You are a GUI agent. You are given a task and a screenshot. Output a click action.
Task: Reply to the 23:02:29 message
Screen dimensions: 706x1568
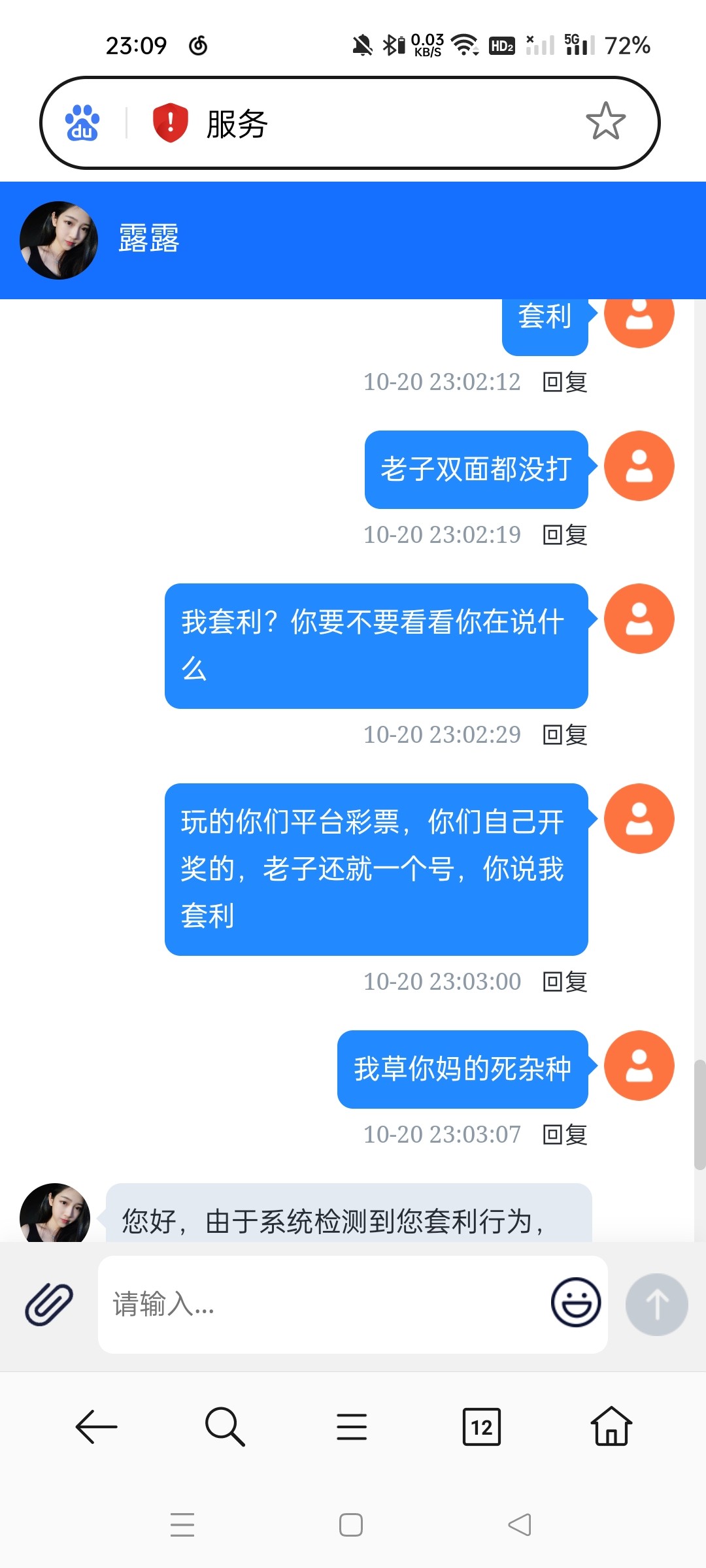coord(565,735)
